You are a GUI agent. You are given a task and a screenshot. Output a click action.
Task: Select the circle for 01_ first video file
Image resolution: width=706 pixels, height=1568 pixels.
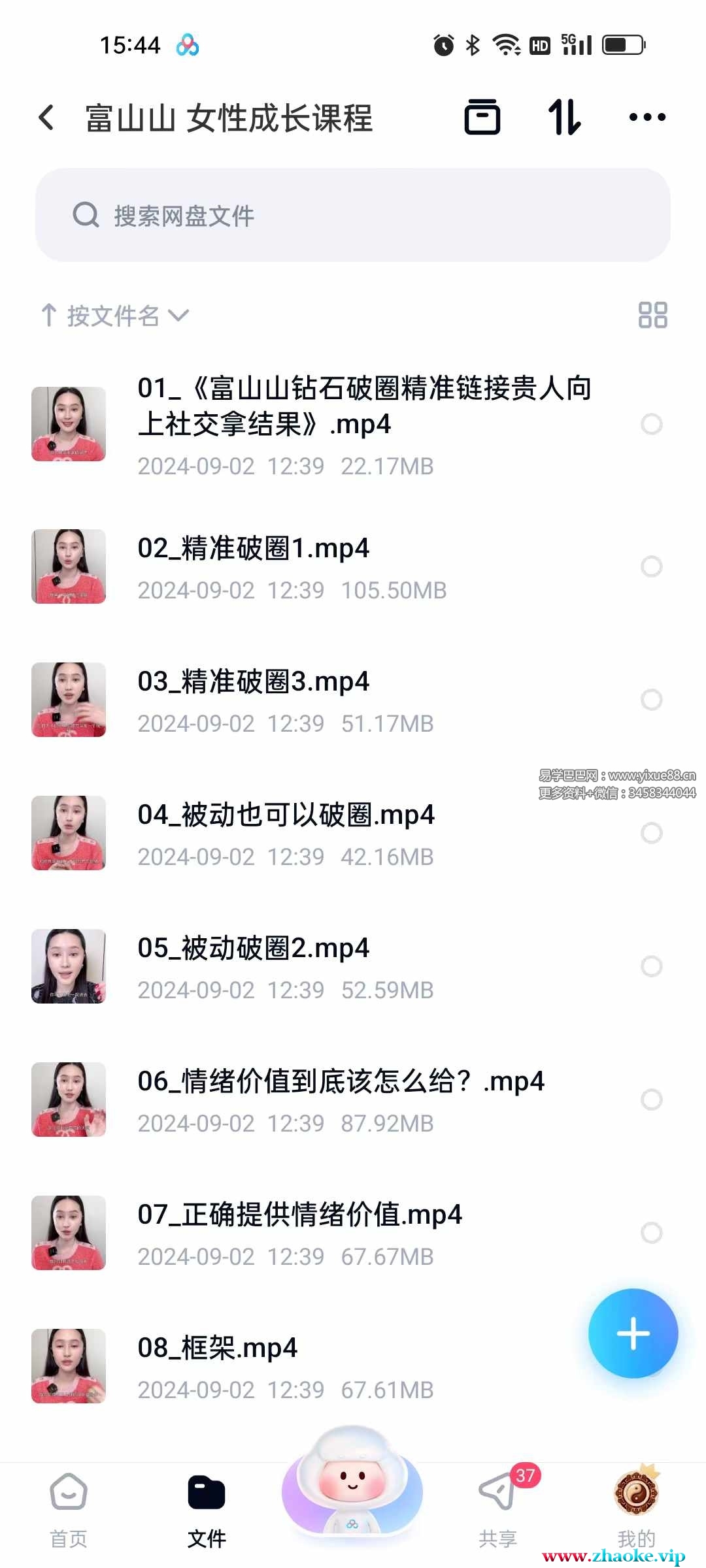pos(652,425)
